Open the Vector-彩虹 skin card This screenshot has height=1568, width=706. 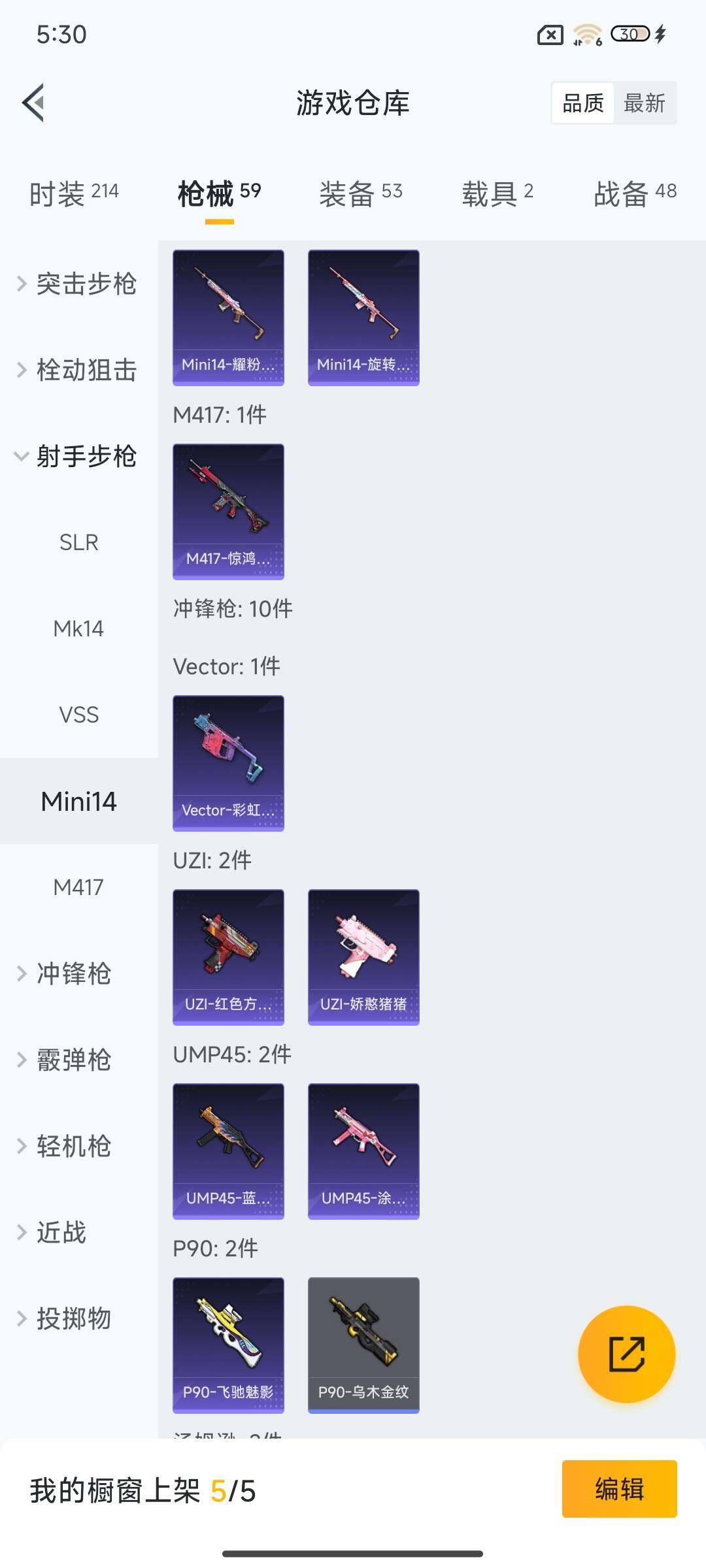(x=228, y=764)
